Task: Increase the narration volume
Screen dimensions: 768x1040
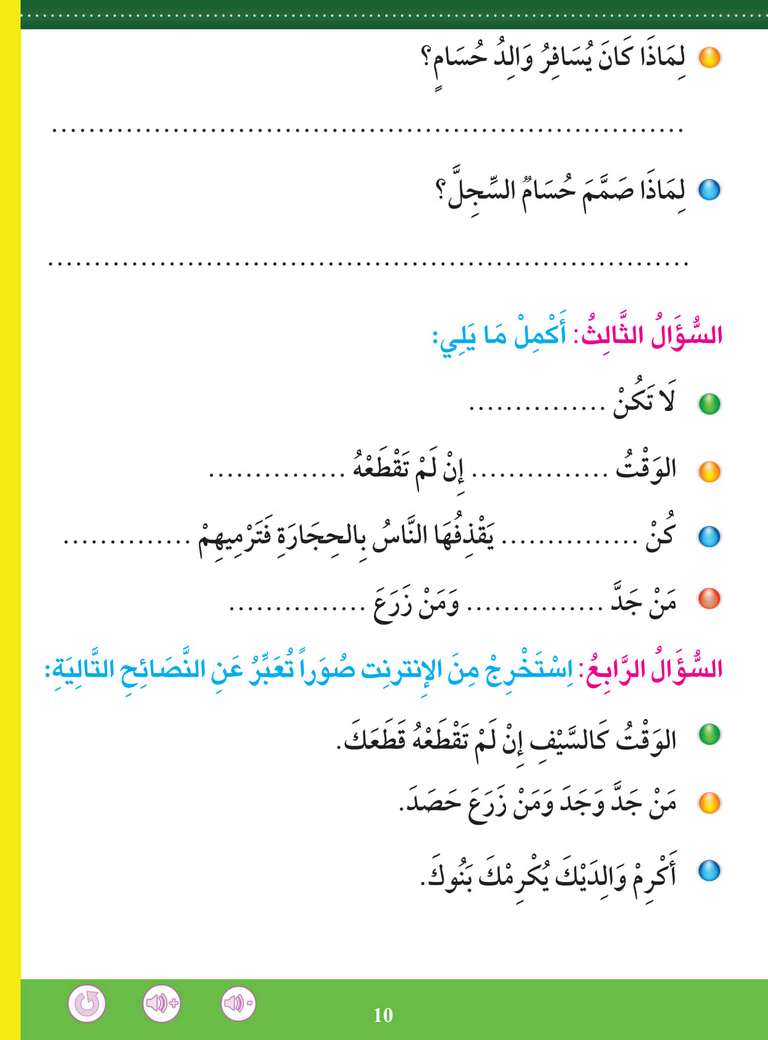Action: pyautogui.click(x=161, y=1003)
